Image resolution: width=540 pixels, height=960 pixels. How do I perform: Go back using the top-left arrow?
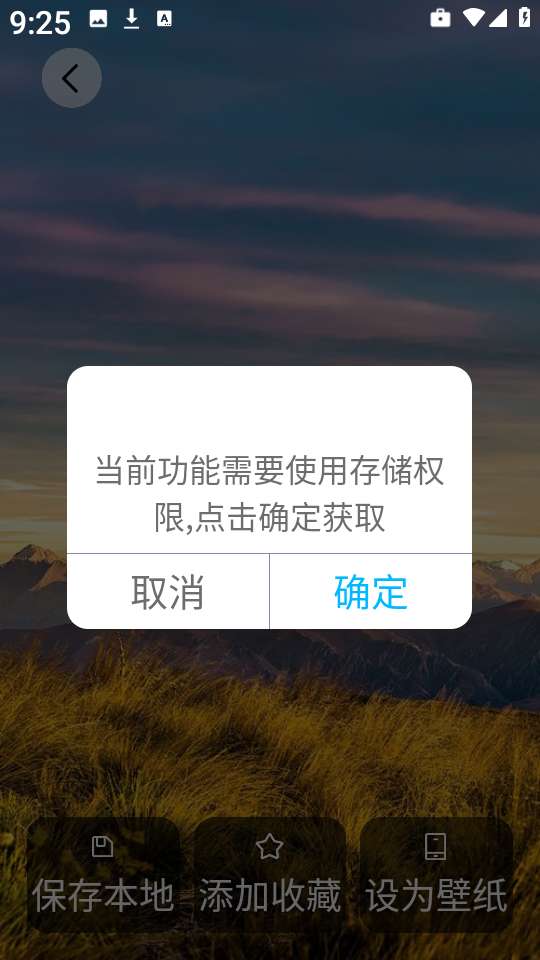pyautogui.click(x=72, y=78)
